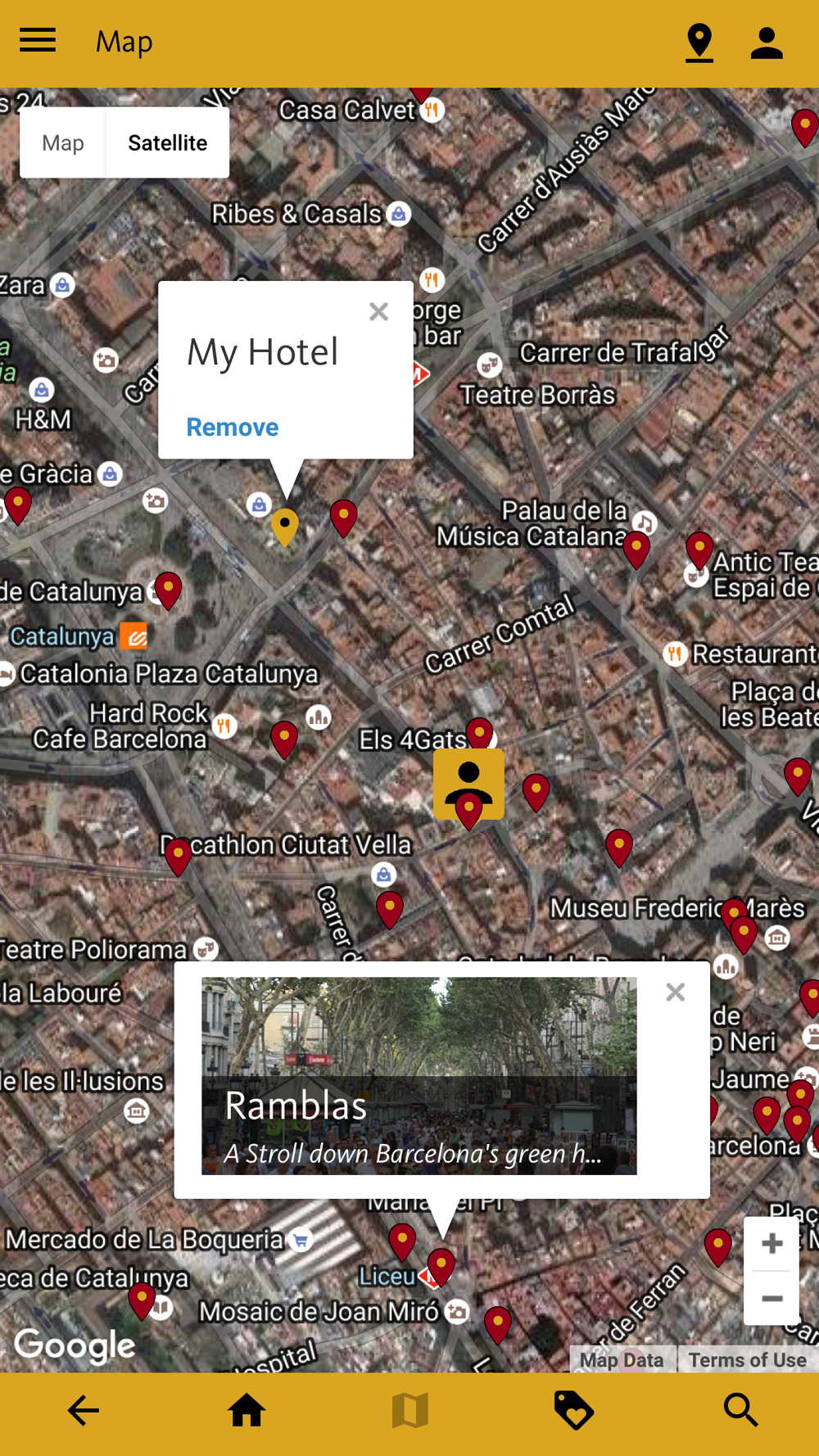Open the map tab in bottom bar
The height and width of the screenshot is (1456, 819).
click(410, 1410)
